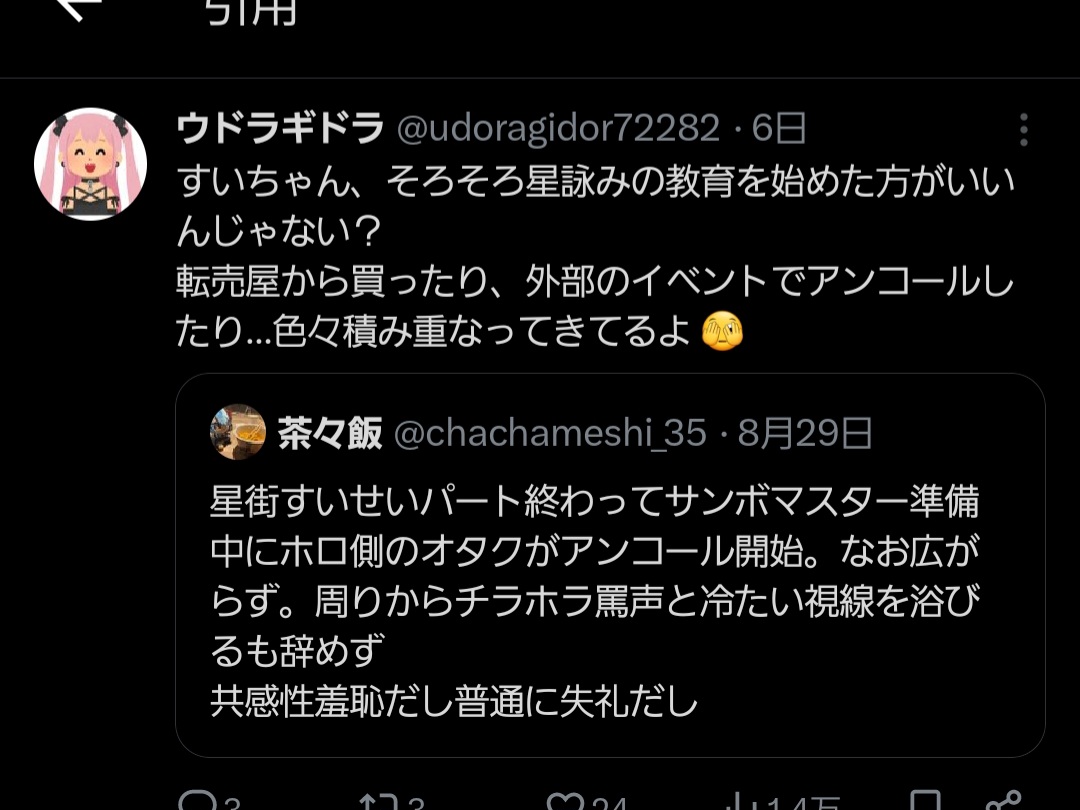Share ウドラギドラ's post
This screenshot has height=810, width=1080.
1008,802
